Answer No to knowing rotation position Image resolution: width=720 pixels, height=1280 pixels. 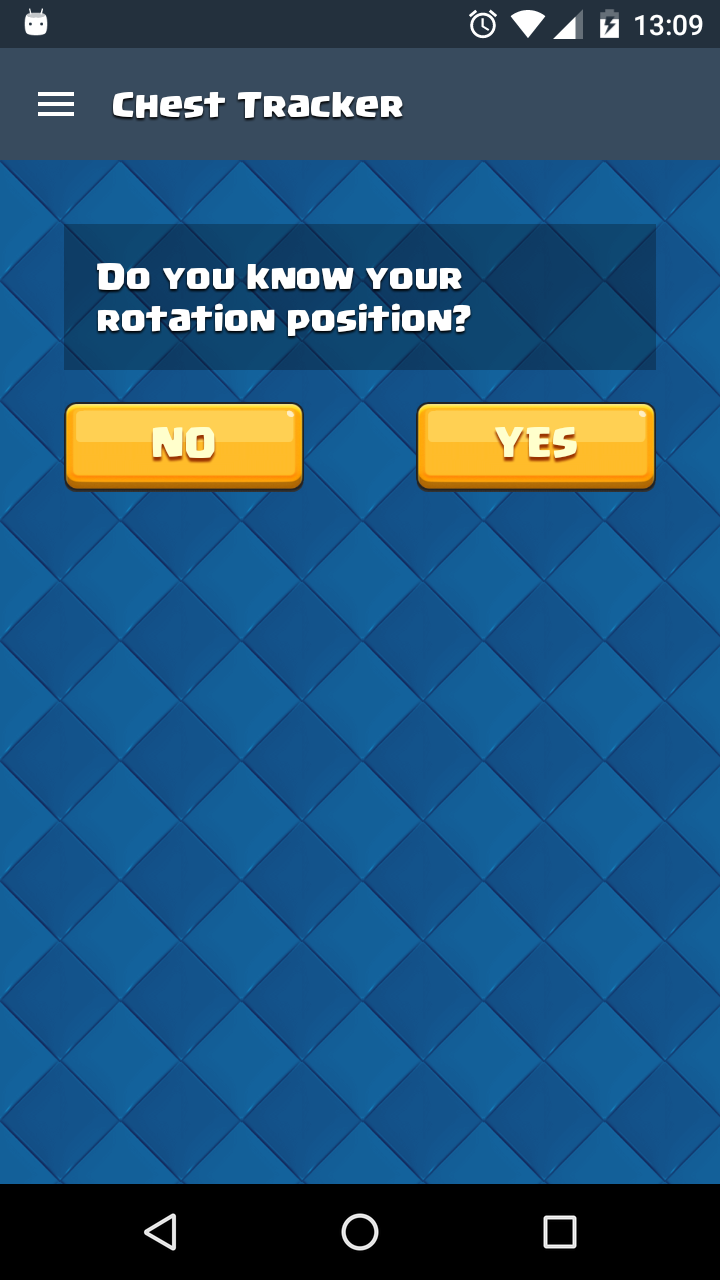point(184,445)
